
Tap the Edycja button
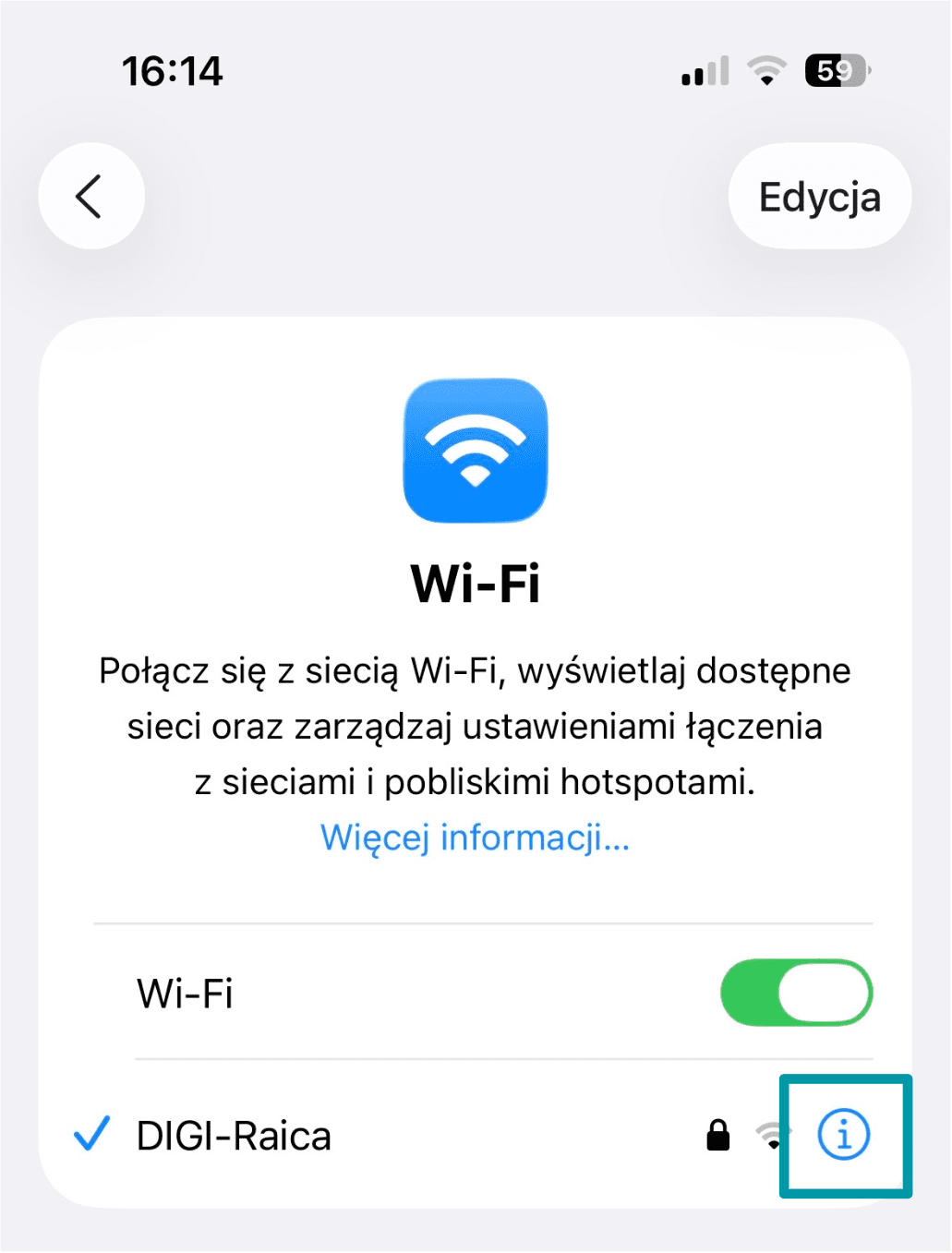(819, 196)
